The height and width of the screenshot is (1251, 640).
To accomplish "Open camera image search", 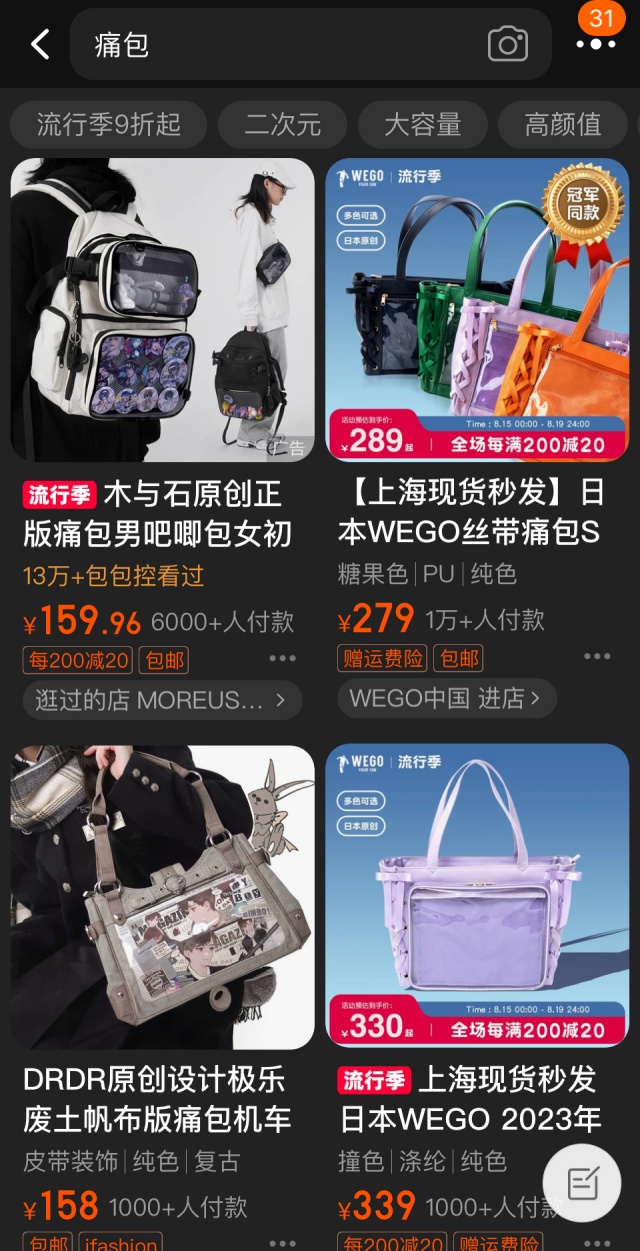I will [507, 44].
